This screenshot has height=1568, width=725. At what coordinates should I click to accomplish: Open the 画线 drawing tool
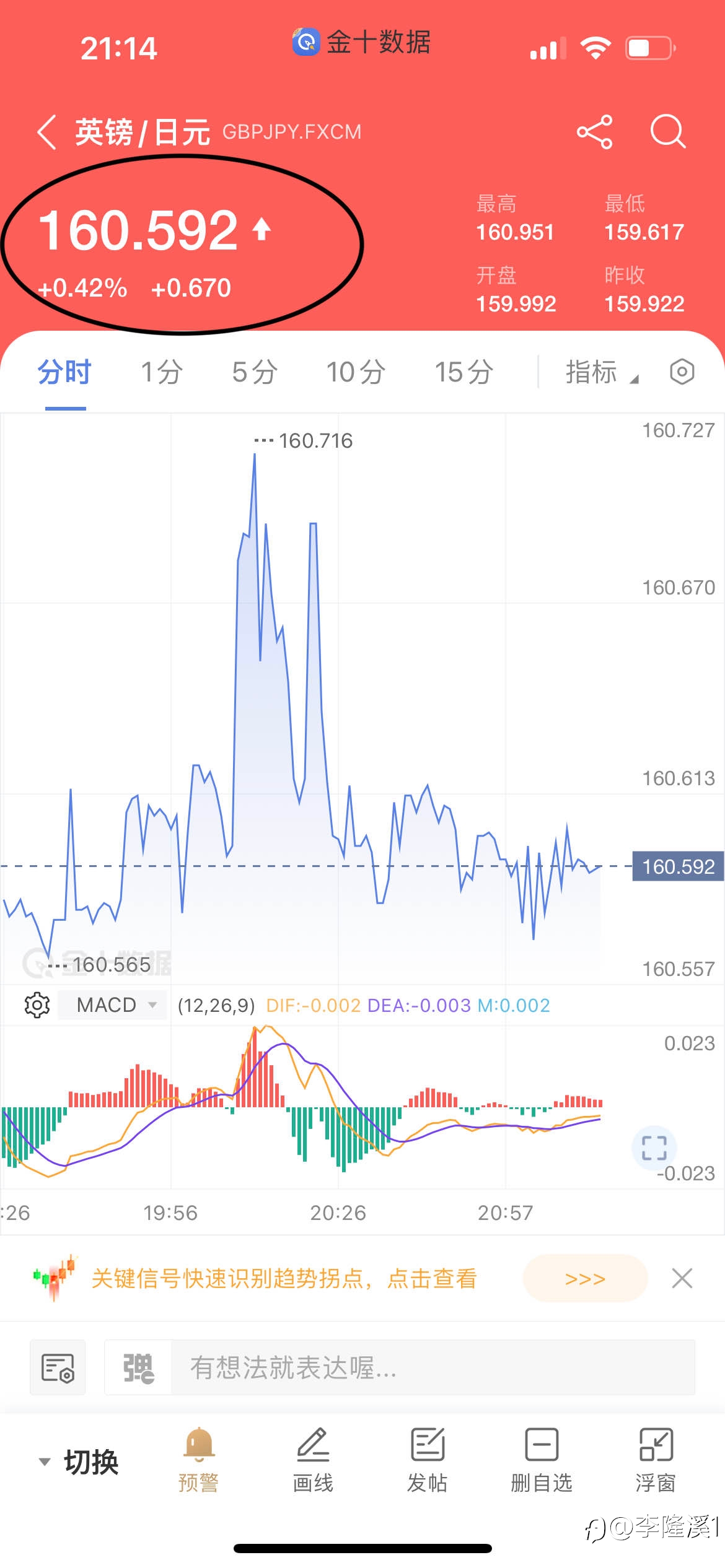[313, 1460]
